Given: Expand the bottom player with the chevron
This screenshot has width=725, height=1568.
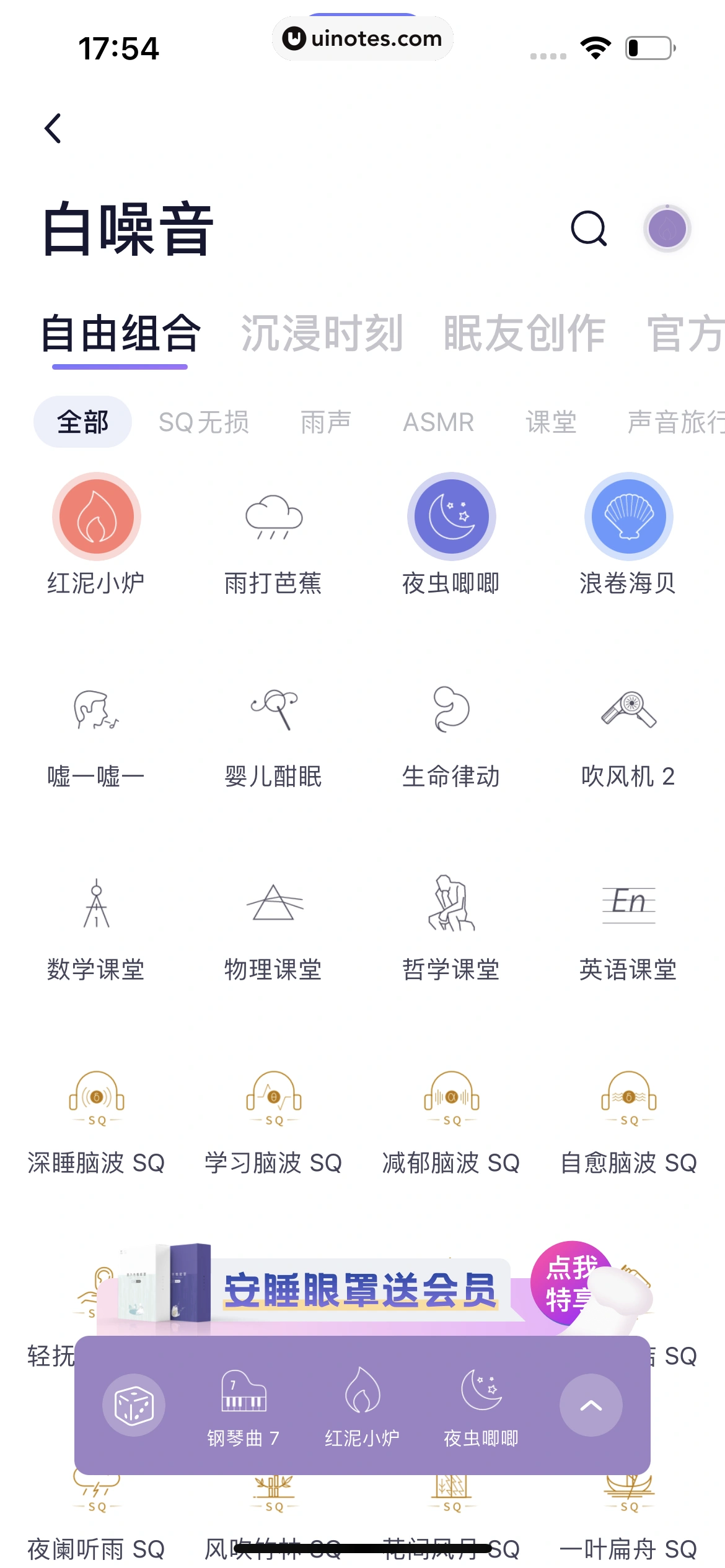Looking at the screenshot, I should click(590, 1406).
